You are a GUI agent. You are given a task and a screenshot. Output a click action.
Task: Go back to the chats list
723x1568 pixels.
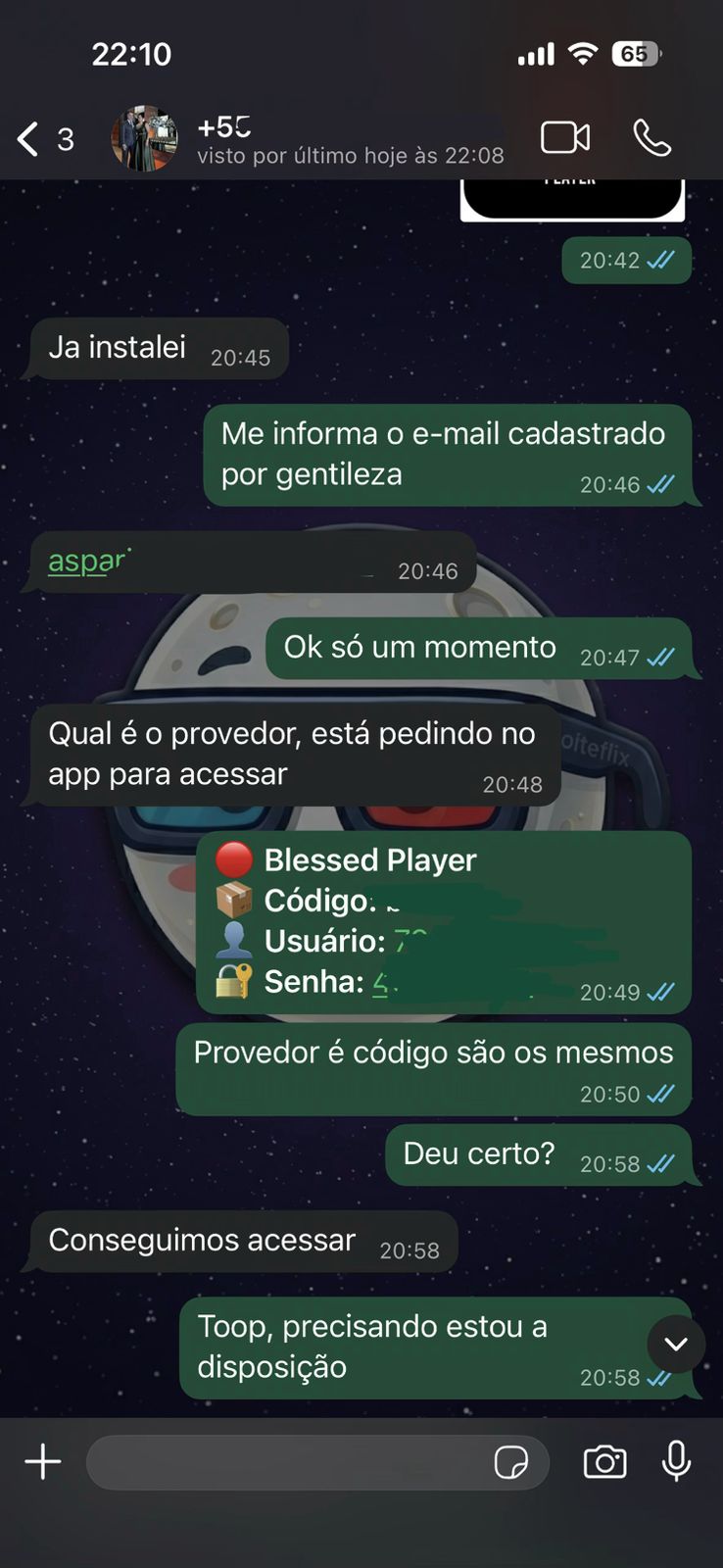click(29, 139)
